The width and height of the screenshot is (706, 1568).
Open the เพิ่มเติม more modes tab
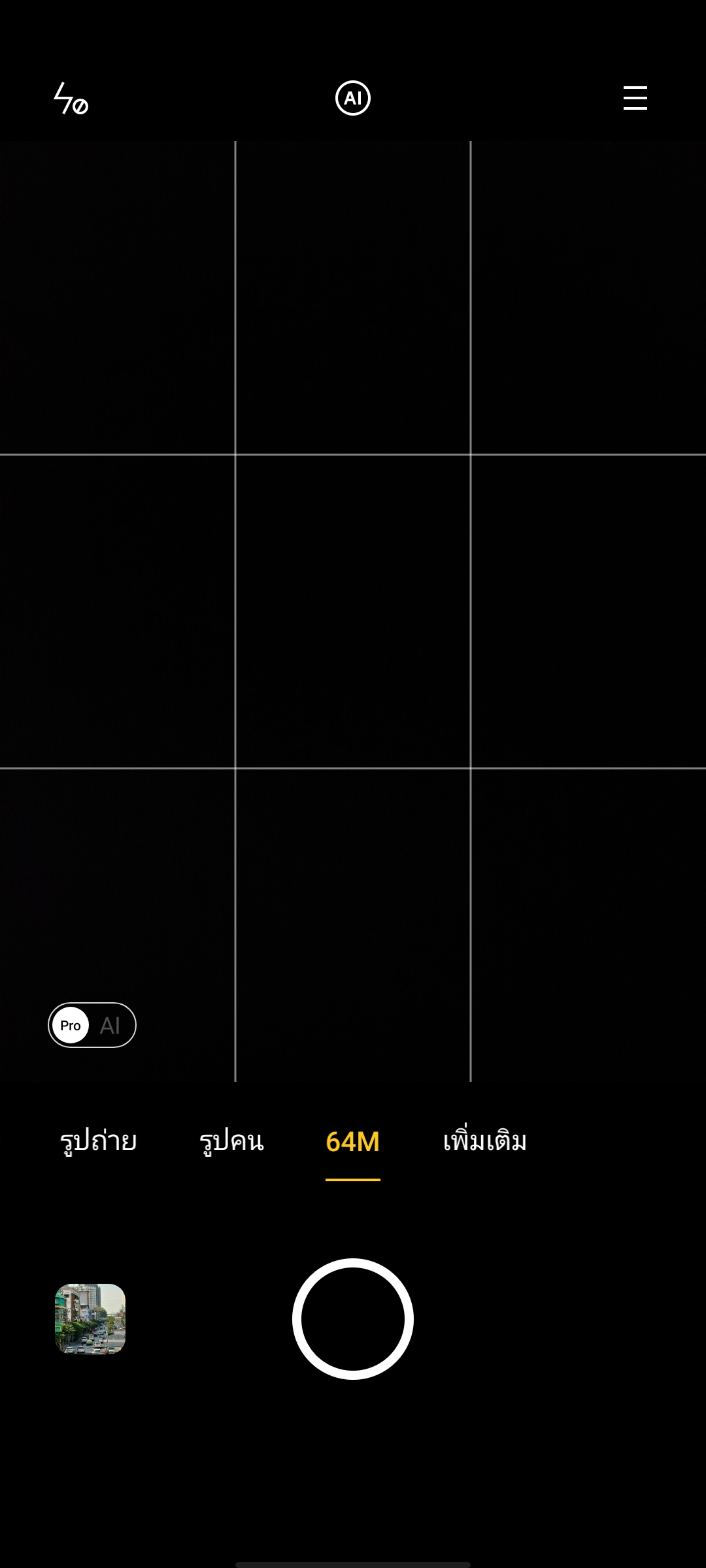tap(485, 1141)
